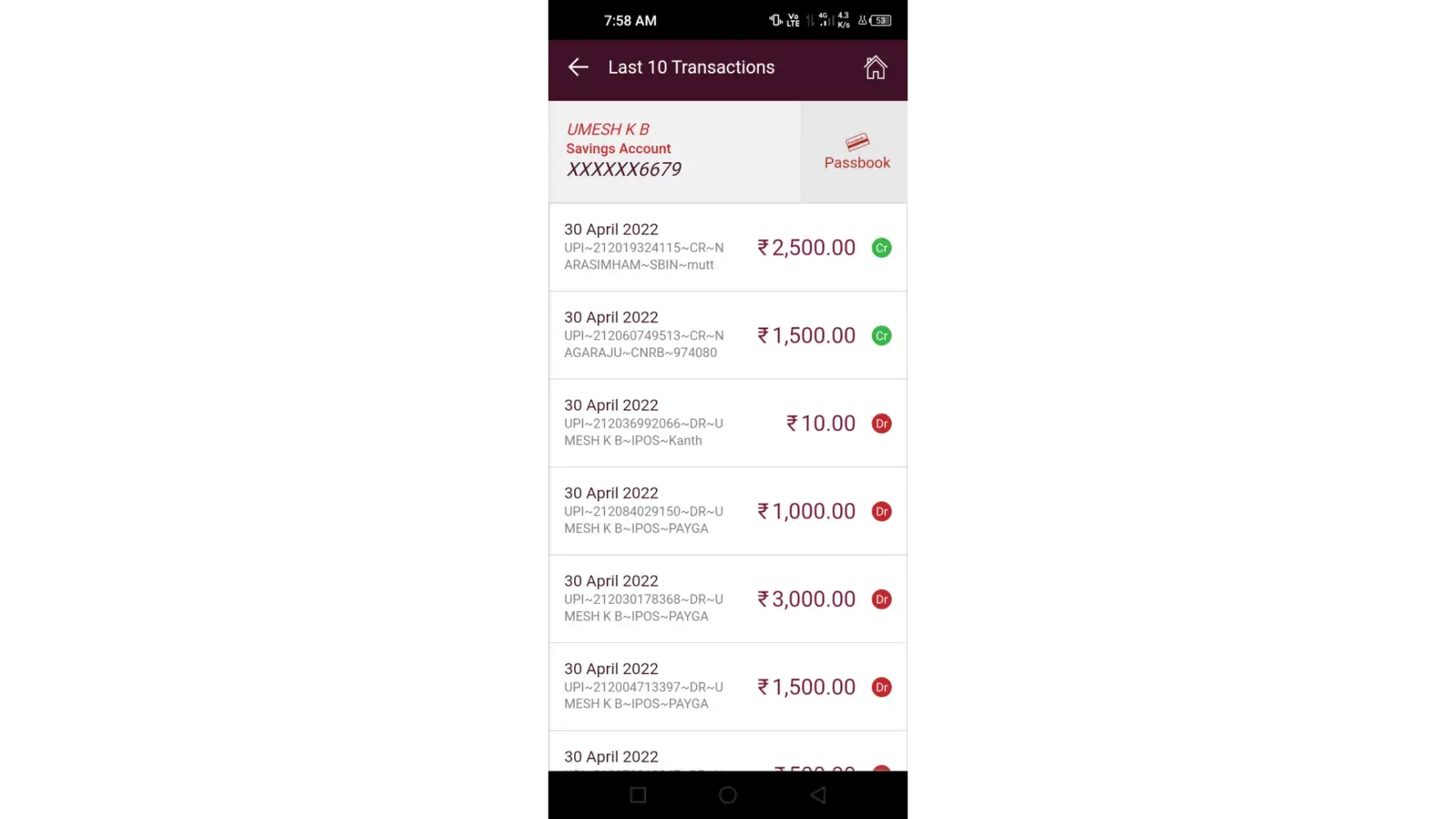Open the home icon in header

875,67
